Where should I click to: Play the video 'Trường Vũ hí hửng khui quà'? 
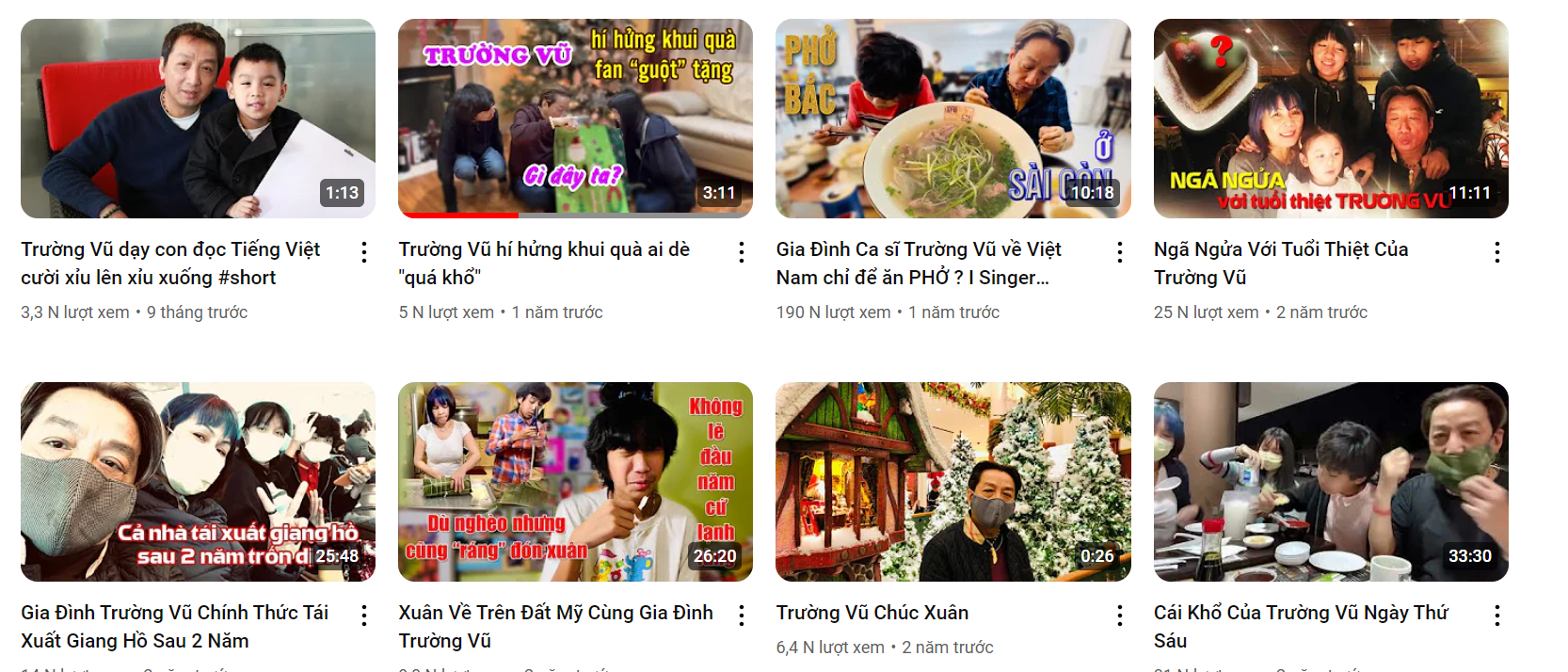click(575, 119)
